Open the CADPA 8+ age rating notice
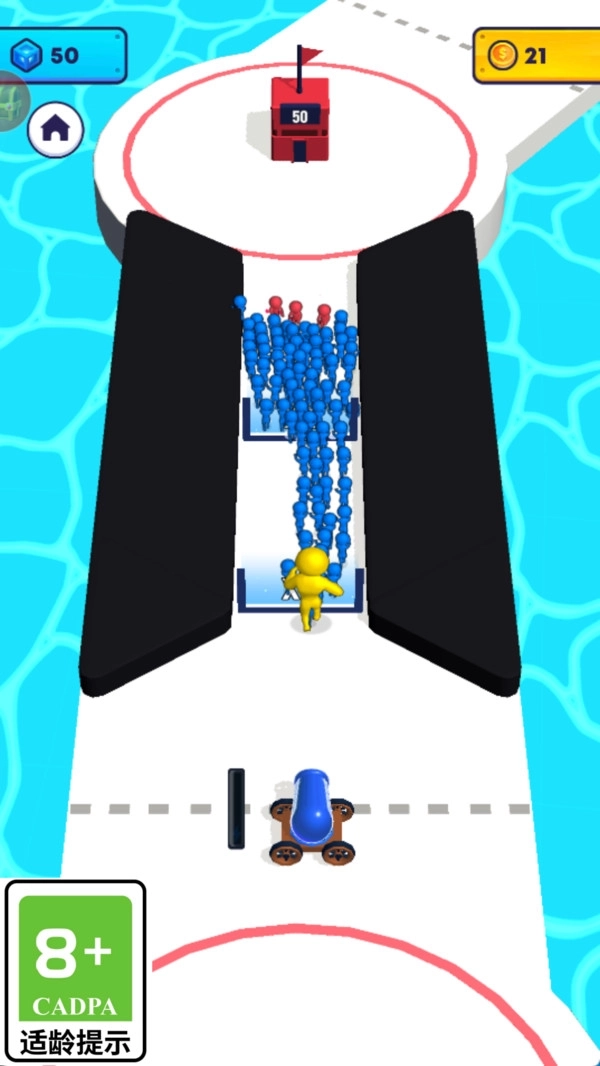 [76, 971]
